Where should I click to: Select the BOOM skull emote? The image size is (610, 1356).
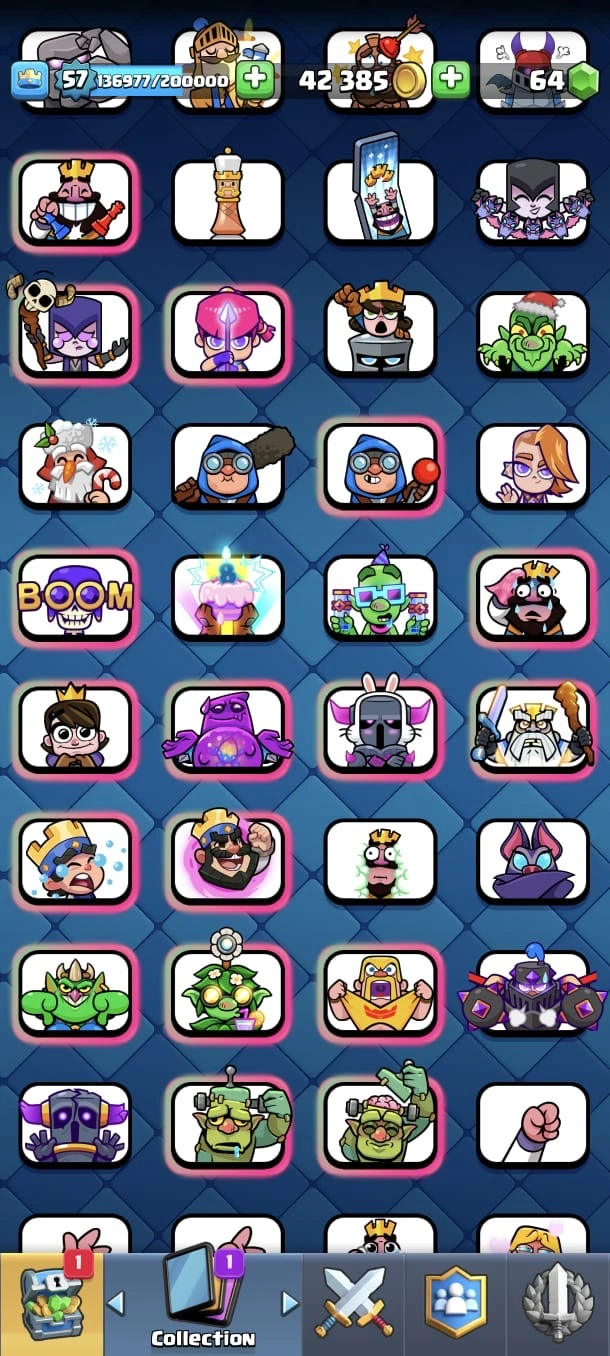pyautogui.click(x=75, y=598)
